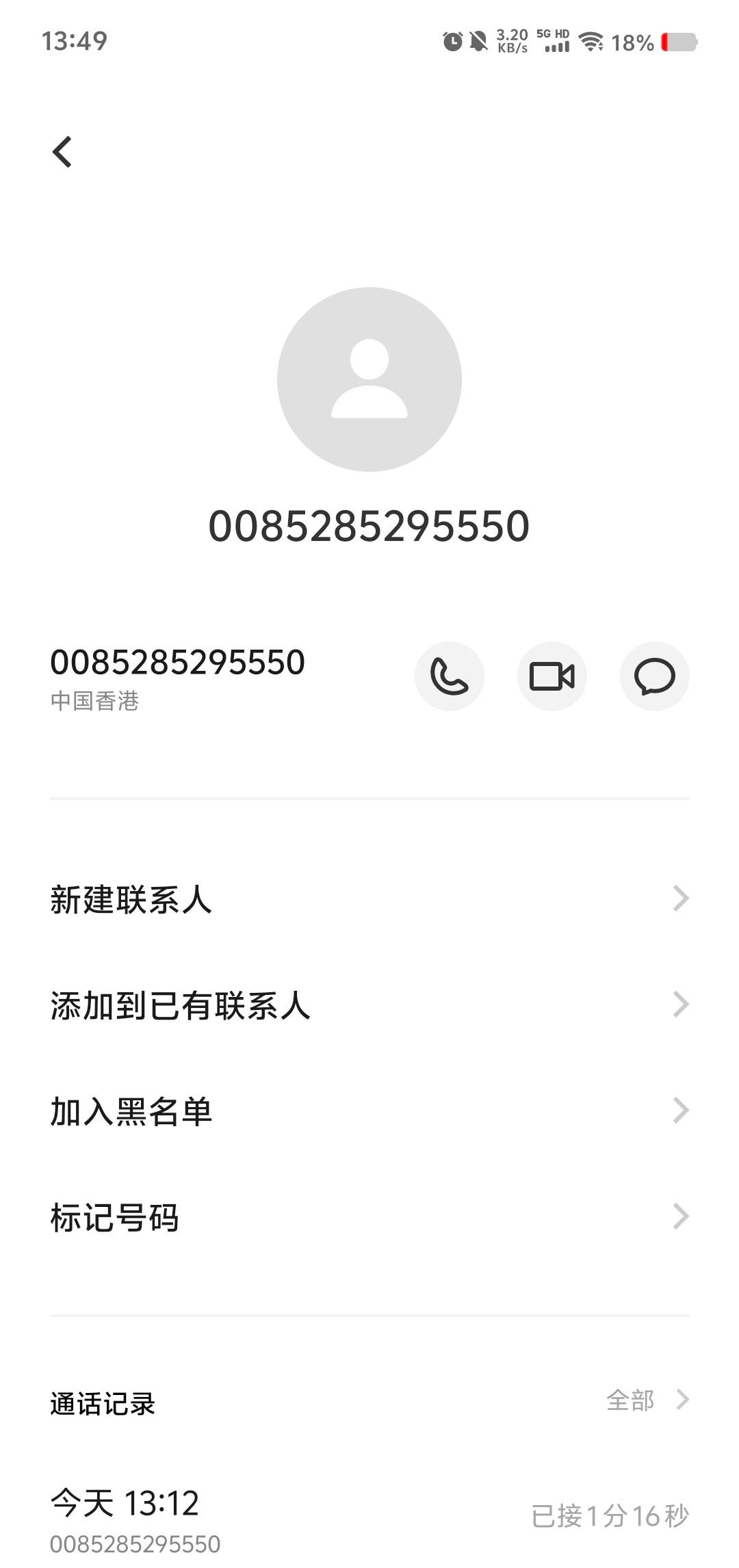Open 新建联系人 to create a contact
The height and width of the screenshot is (1568, 739).
[369, 899]
